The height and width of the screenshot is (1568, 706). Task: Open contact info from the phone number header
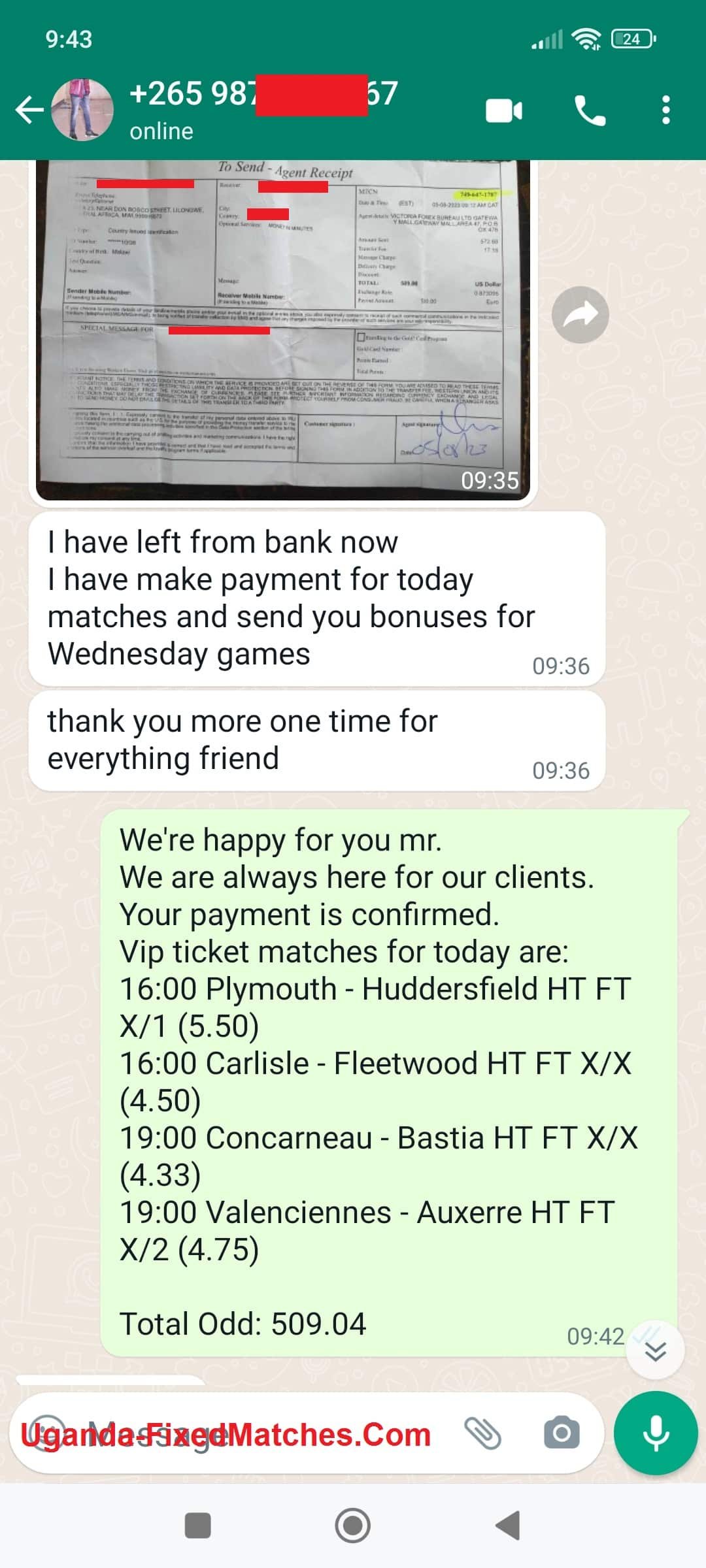point(261,108)
